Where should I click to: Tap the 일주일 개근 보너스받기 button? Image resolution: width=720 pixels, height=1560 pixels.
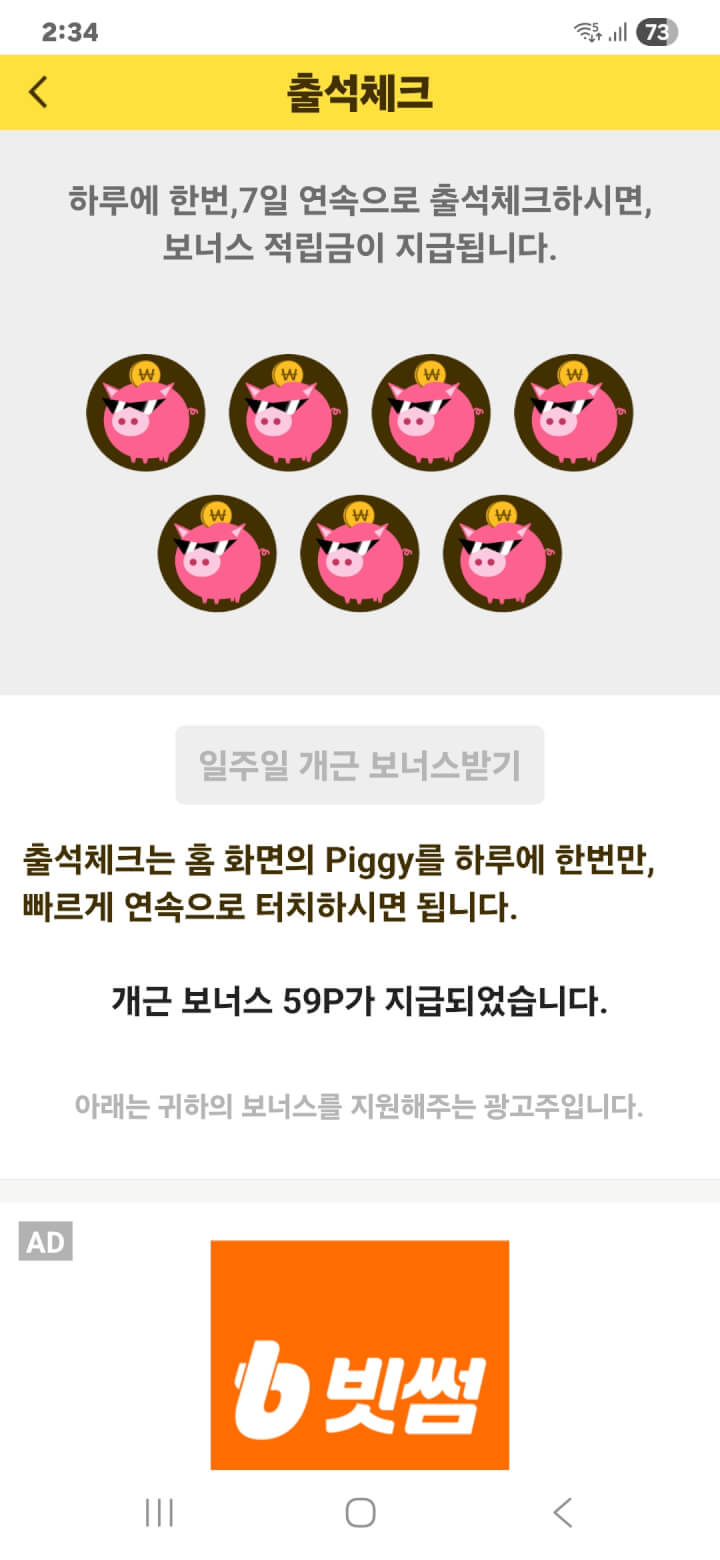[x=360, y=765]
